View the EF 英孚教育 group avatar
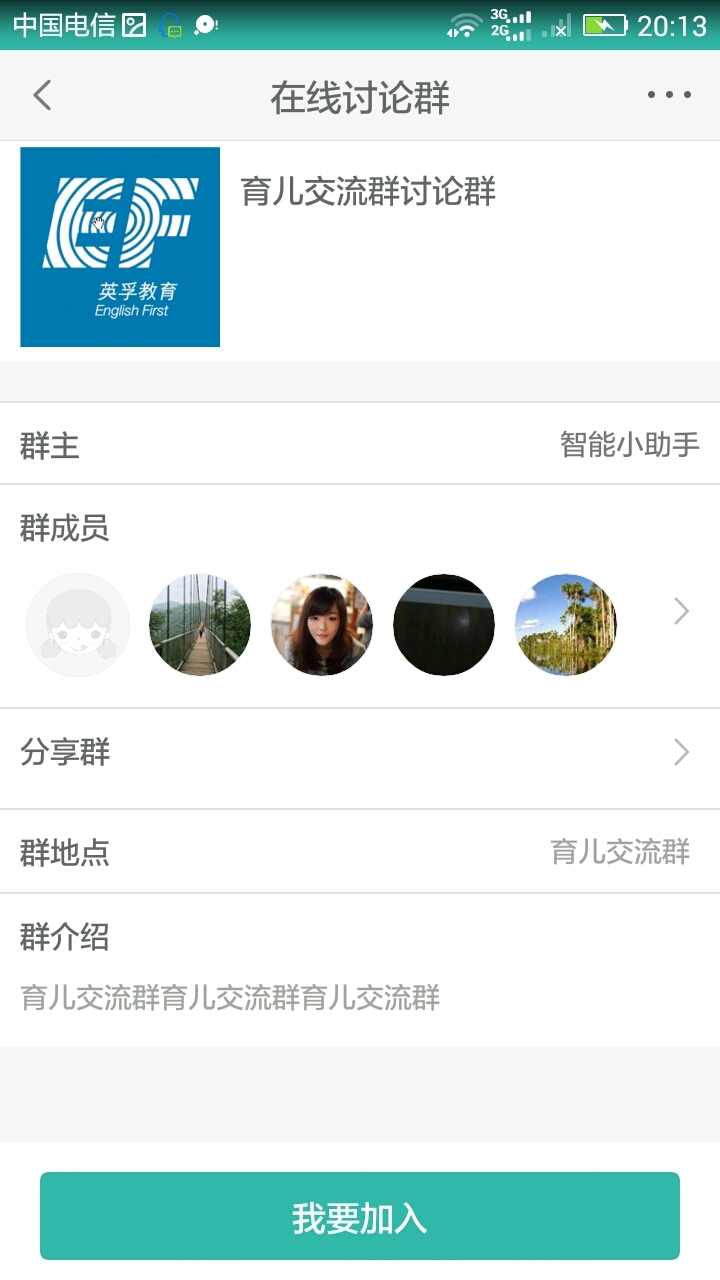The height and width of the screenshot is (1280, 720). pyautogui.click(x=120, y=247)
